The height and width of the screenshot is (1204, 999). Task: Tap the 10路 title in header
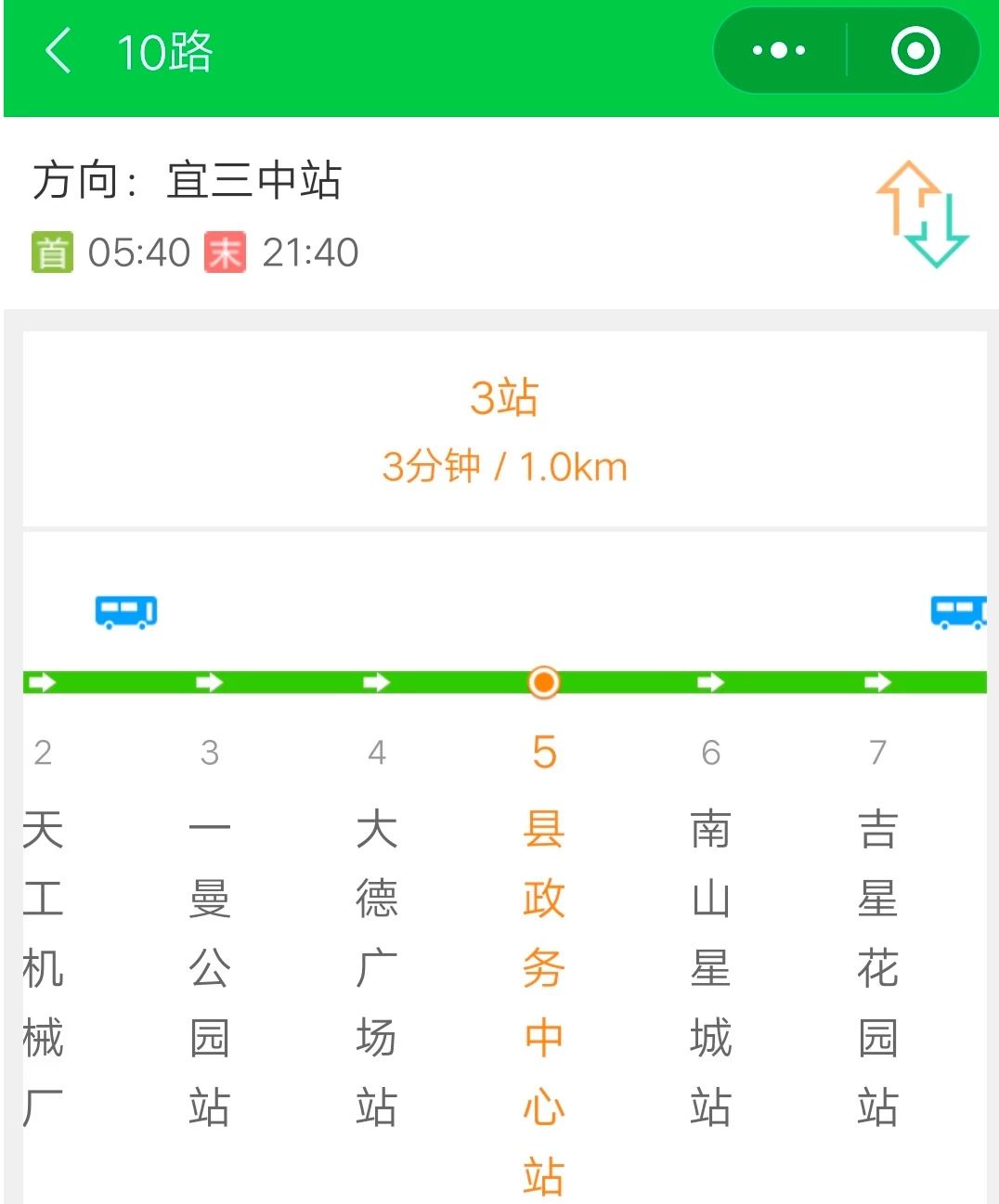[165, 51]
